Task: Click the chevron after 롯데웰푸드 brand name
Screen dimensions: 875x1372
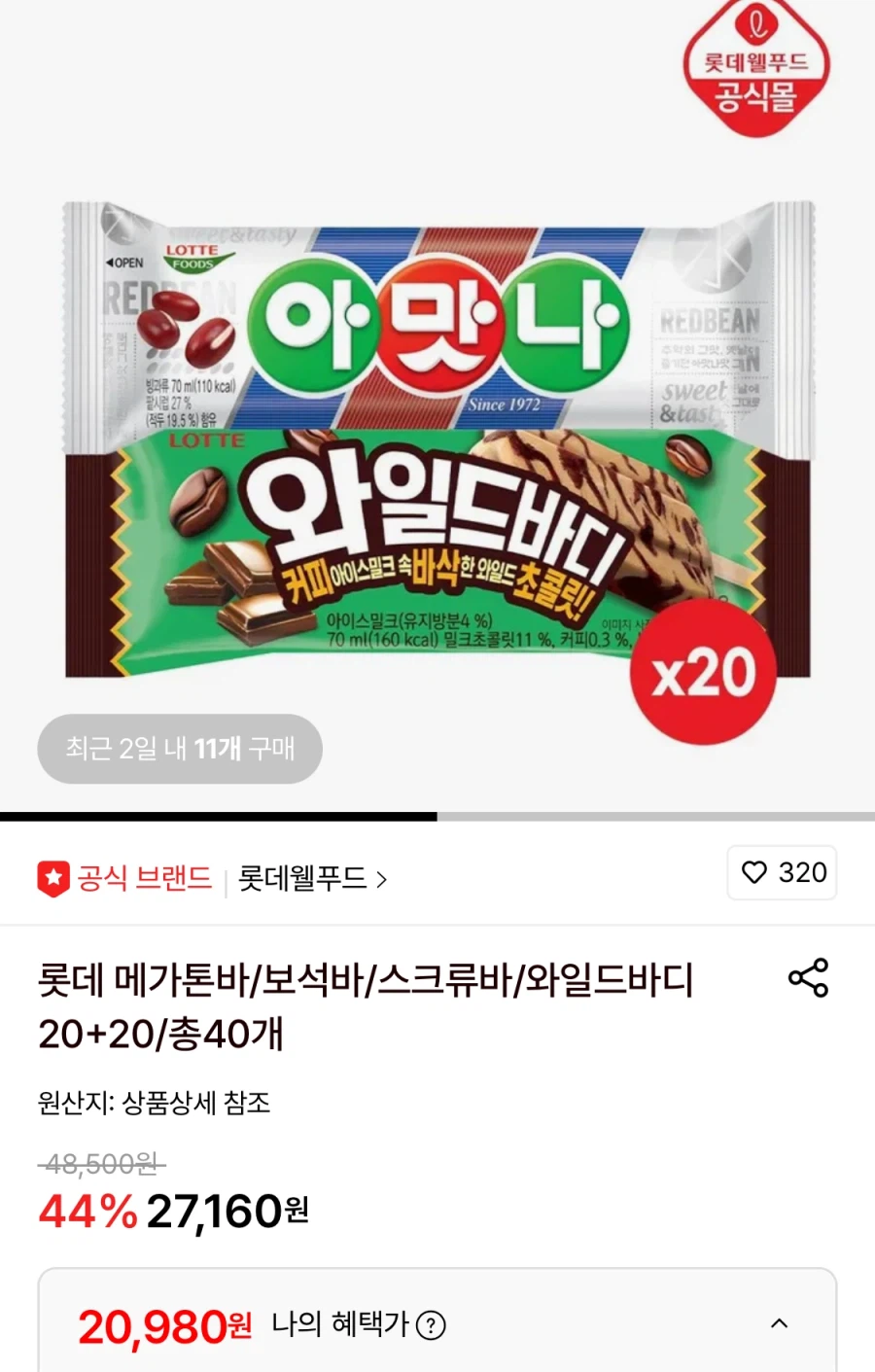Action: pos(381,877)
